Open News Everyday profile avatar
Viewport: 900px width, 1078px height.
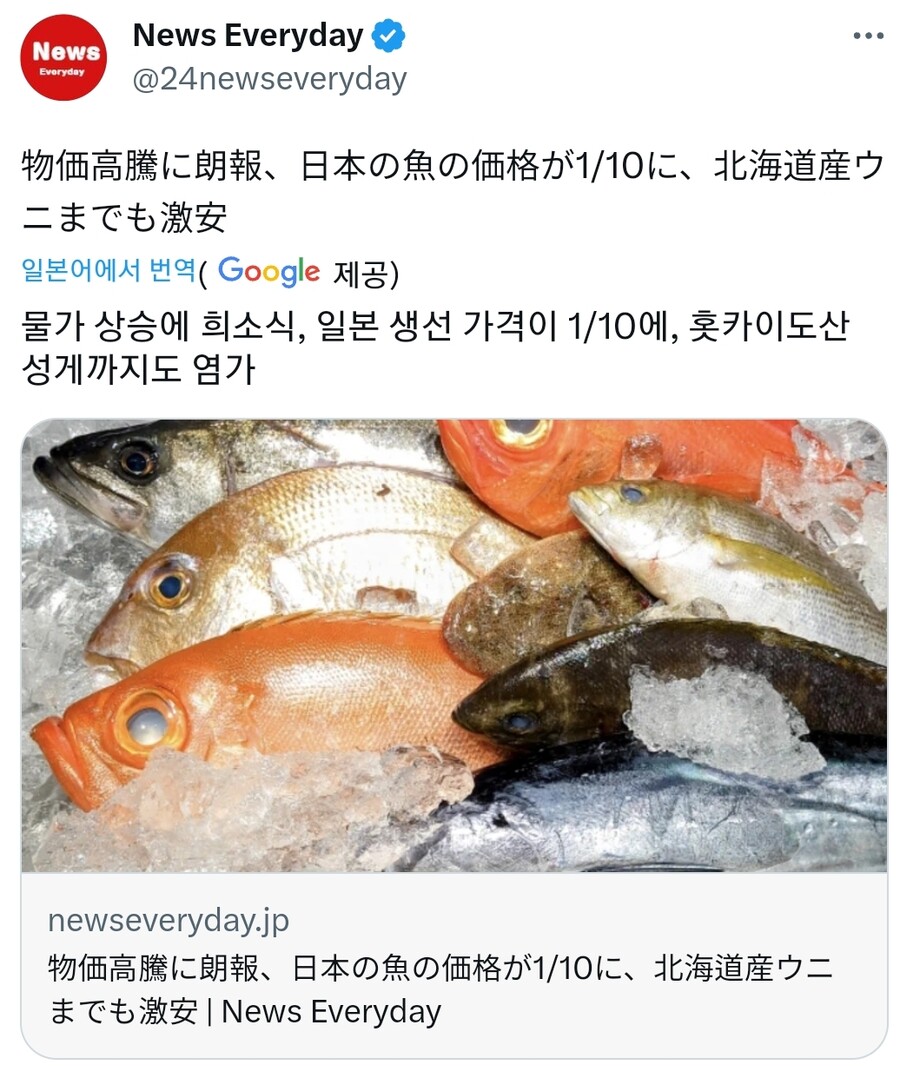click(x=64, y=58)
